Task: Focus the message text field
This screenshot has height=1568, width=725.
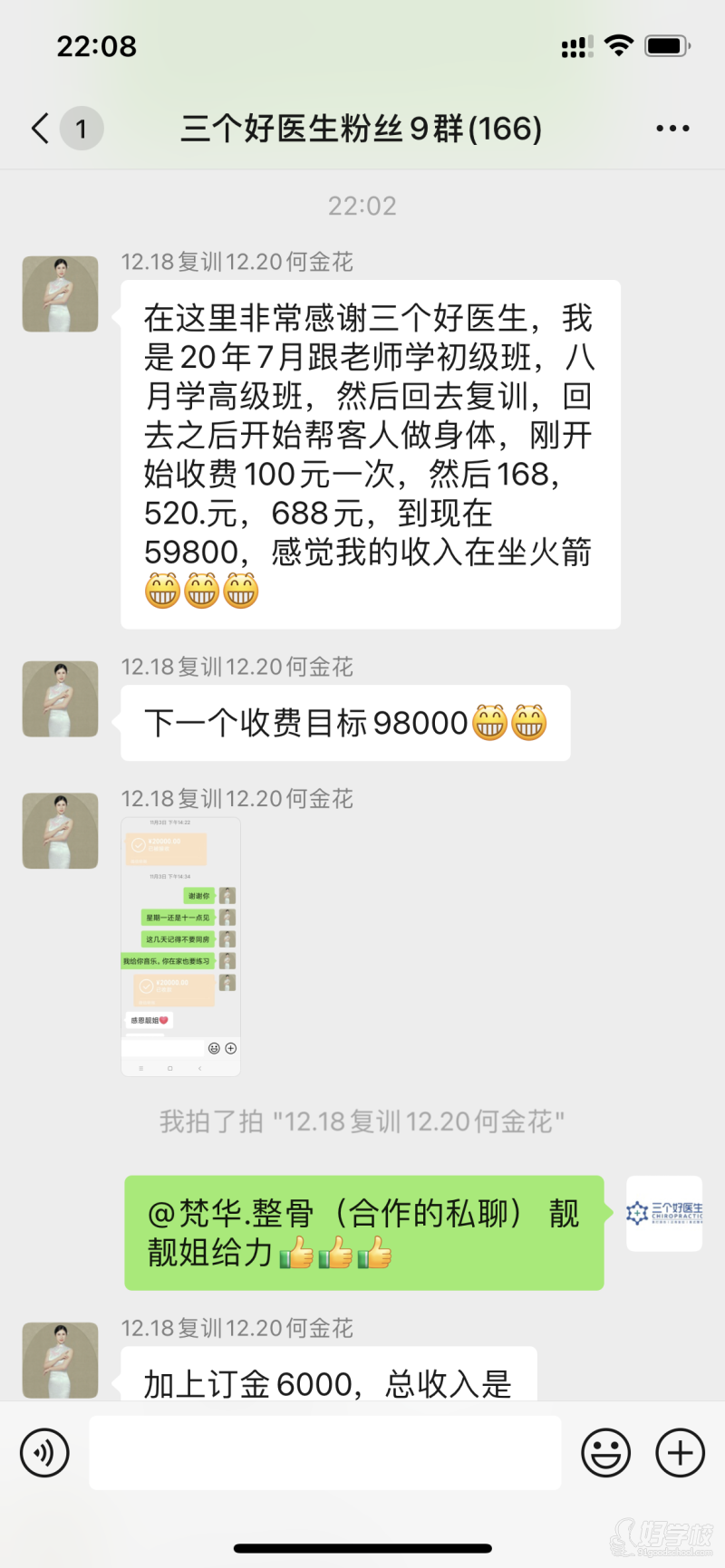Action: pos(324,1452)
